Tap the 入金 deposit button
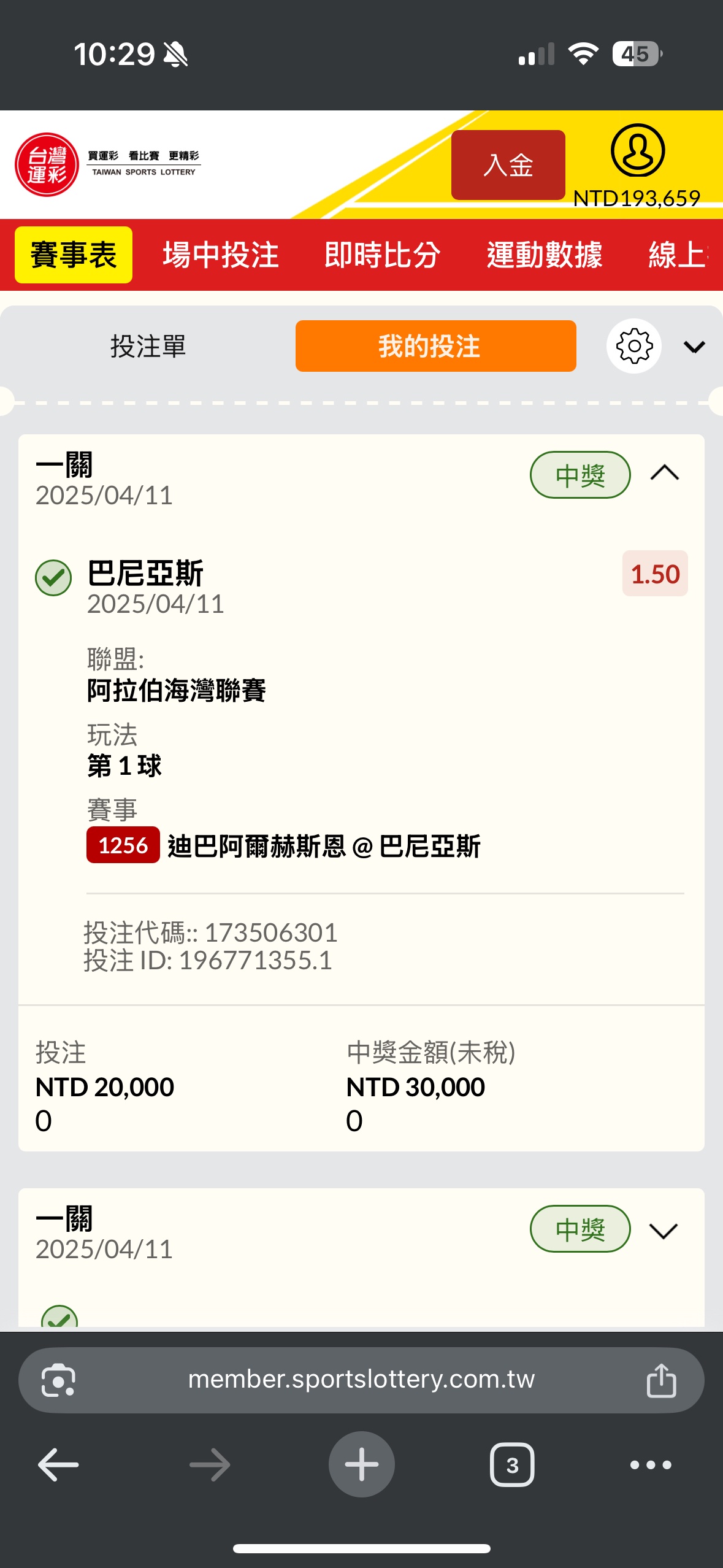 point(508,164)
